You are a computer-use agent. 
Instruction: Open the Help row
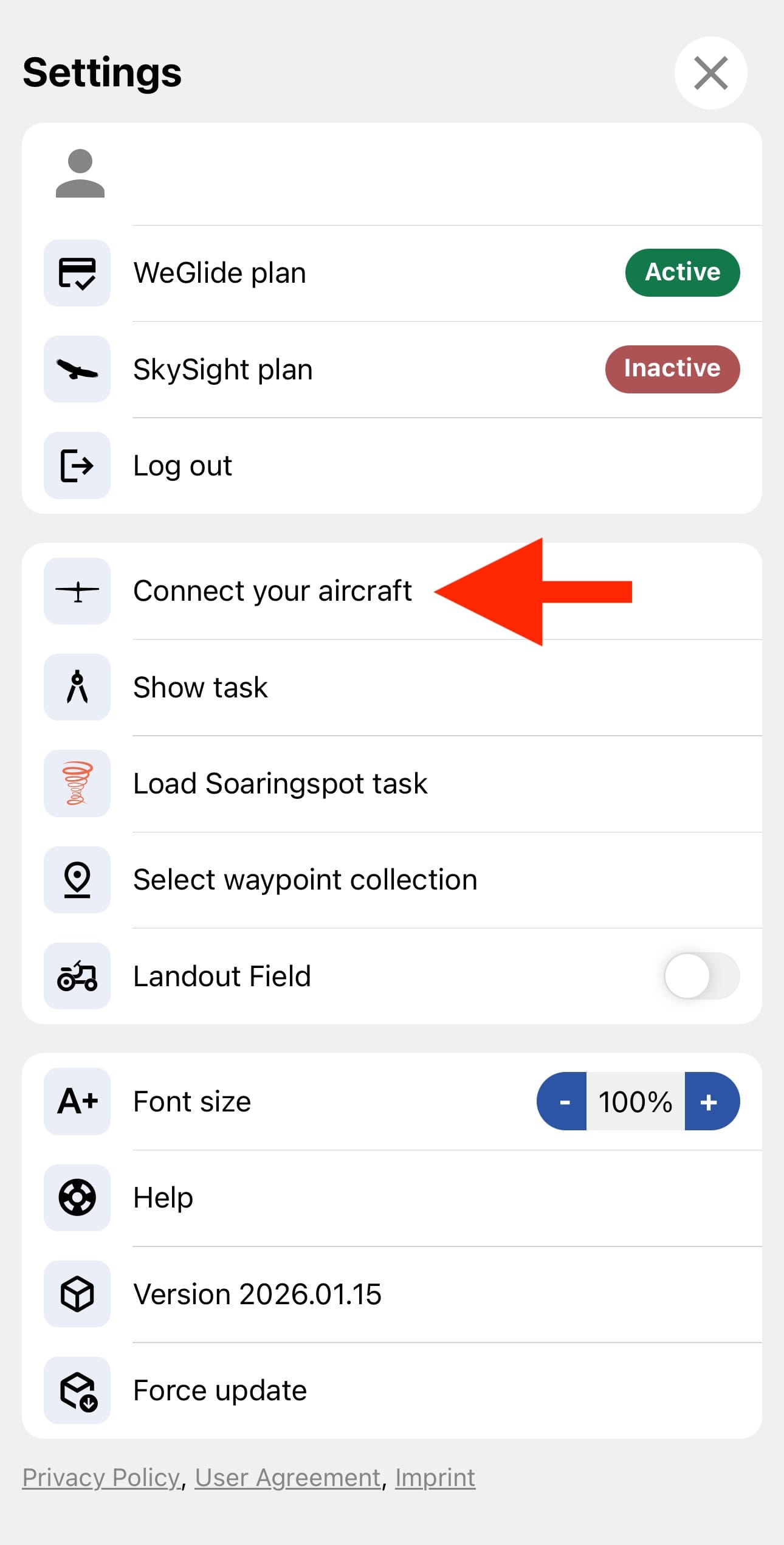click(163, 1198)
